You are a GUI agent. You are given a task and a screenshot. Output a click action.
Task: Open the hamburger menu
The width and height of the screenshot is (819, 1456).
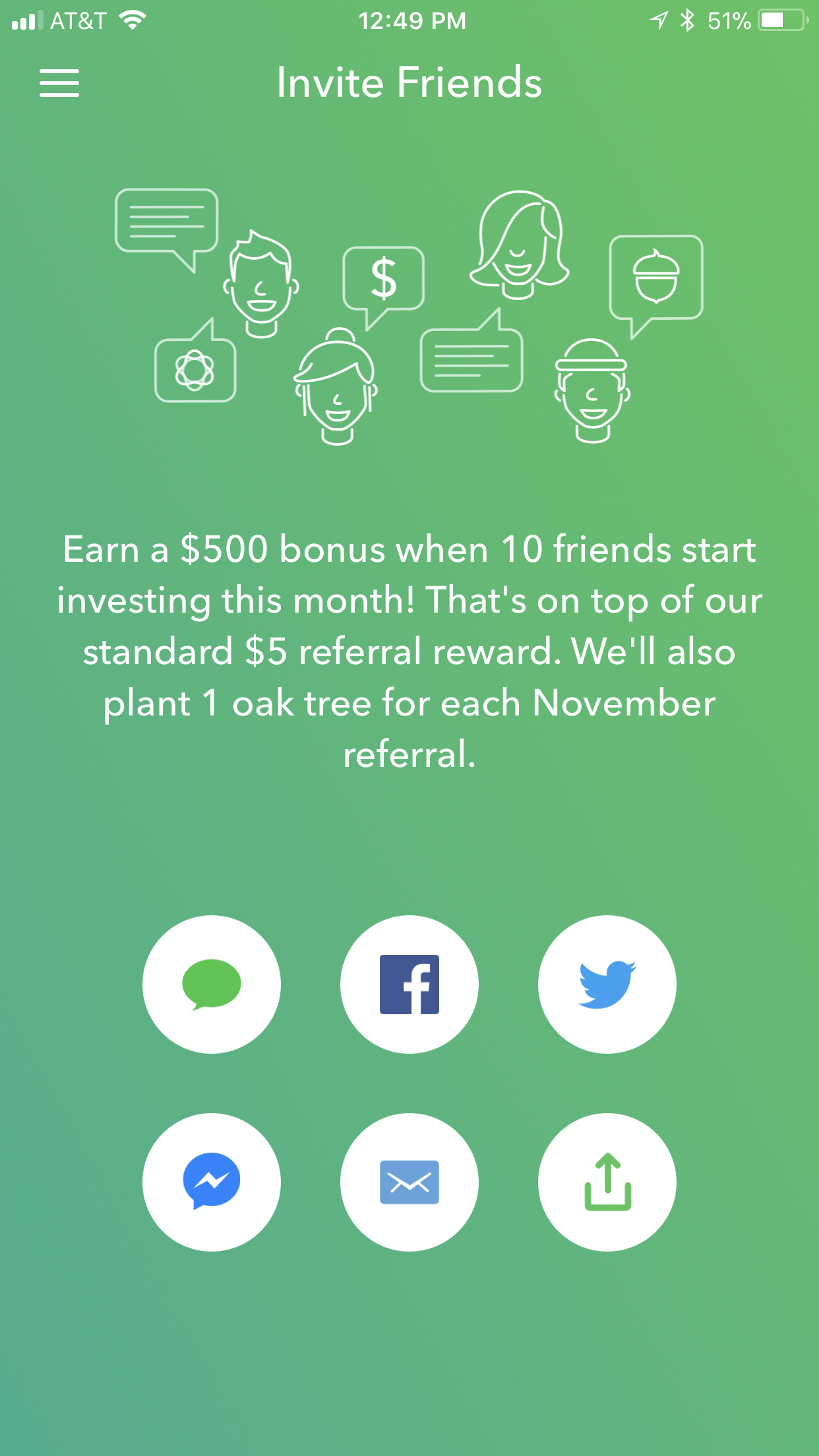59,83
